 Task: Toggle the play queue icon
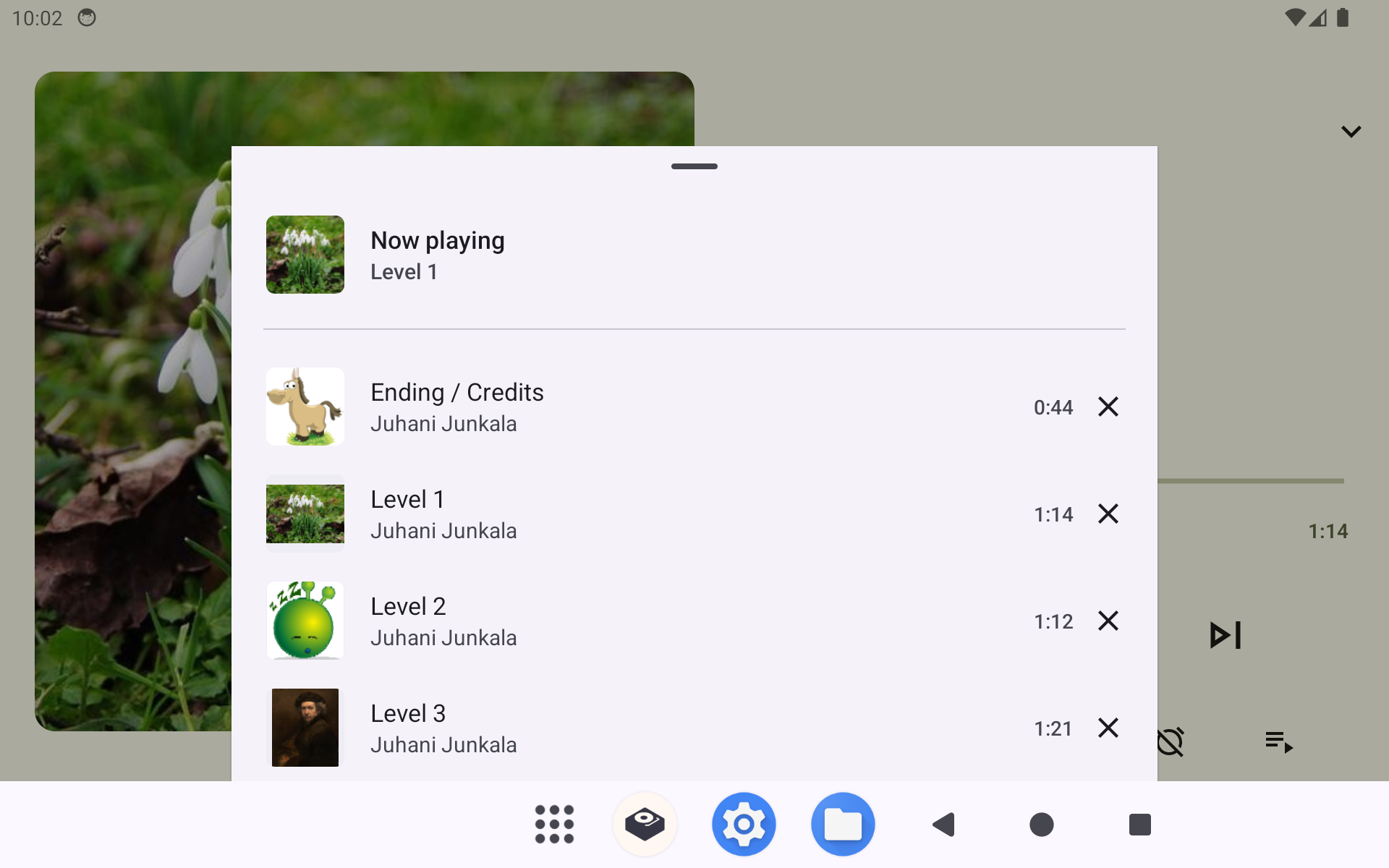pos(1279,741)
